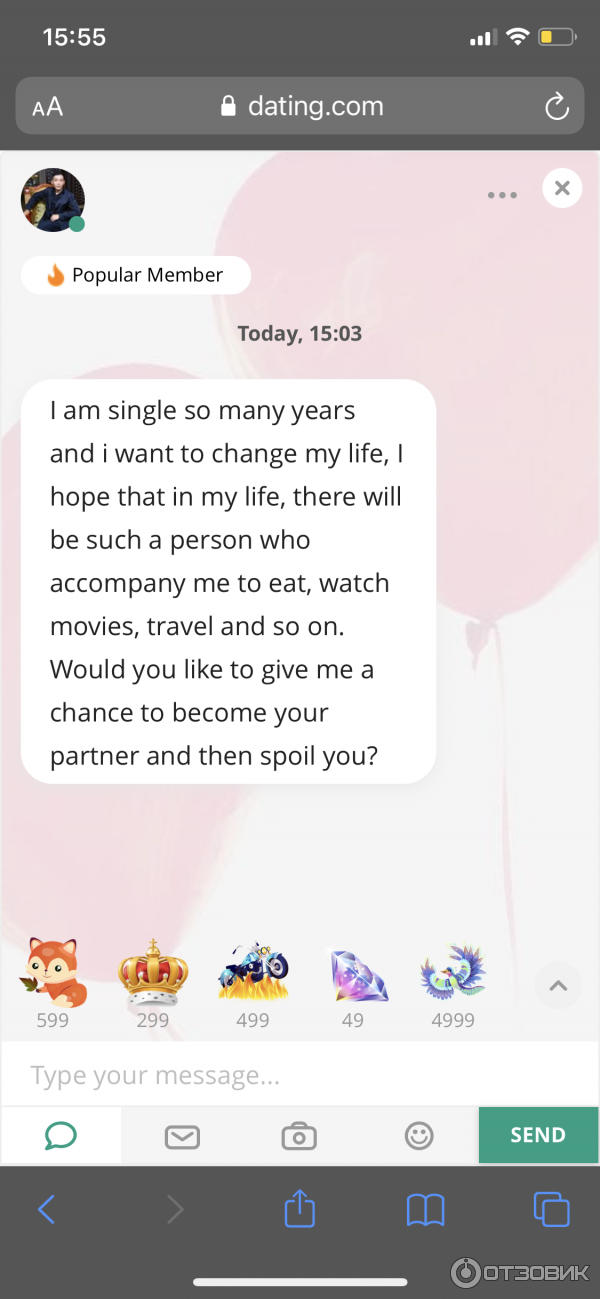Attach a photo with the camera icon

[299, 1136]
